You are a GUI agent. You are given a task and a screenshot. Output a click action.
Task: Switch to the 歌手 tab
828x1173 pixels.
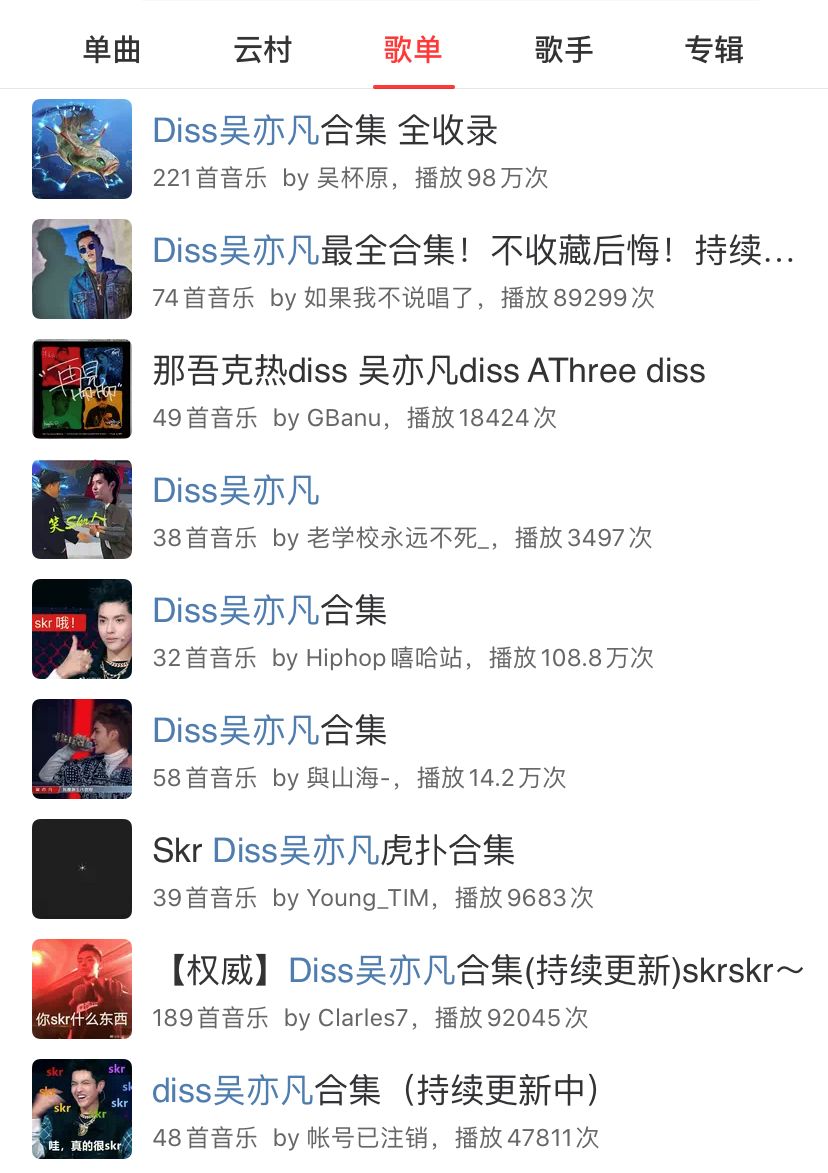[x=564, y=50]
